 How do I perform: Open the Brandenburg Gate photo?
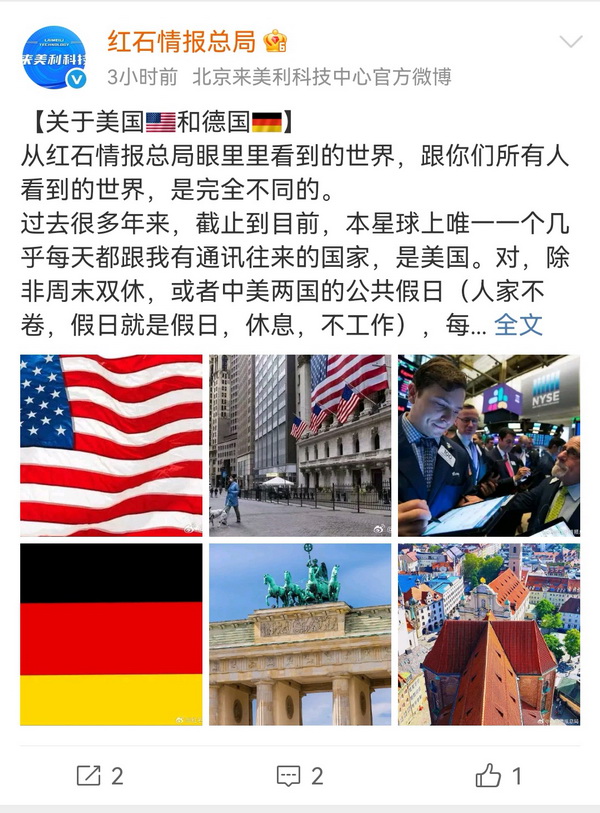coord(300,634)
